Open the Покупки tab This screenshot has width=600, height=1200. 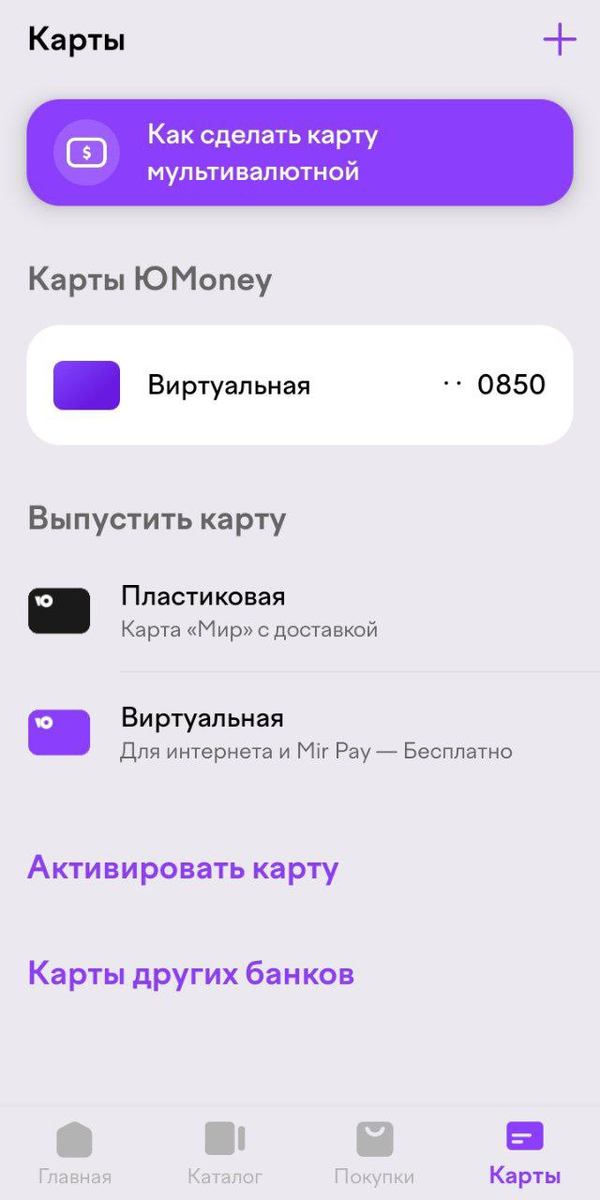[x=374, y=1153]
